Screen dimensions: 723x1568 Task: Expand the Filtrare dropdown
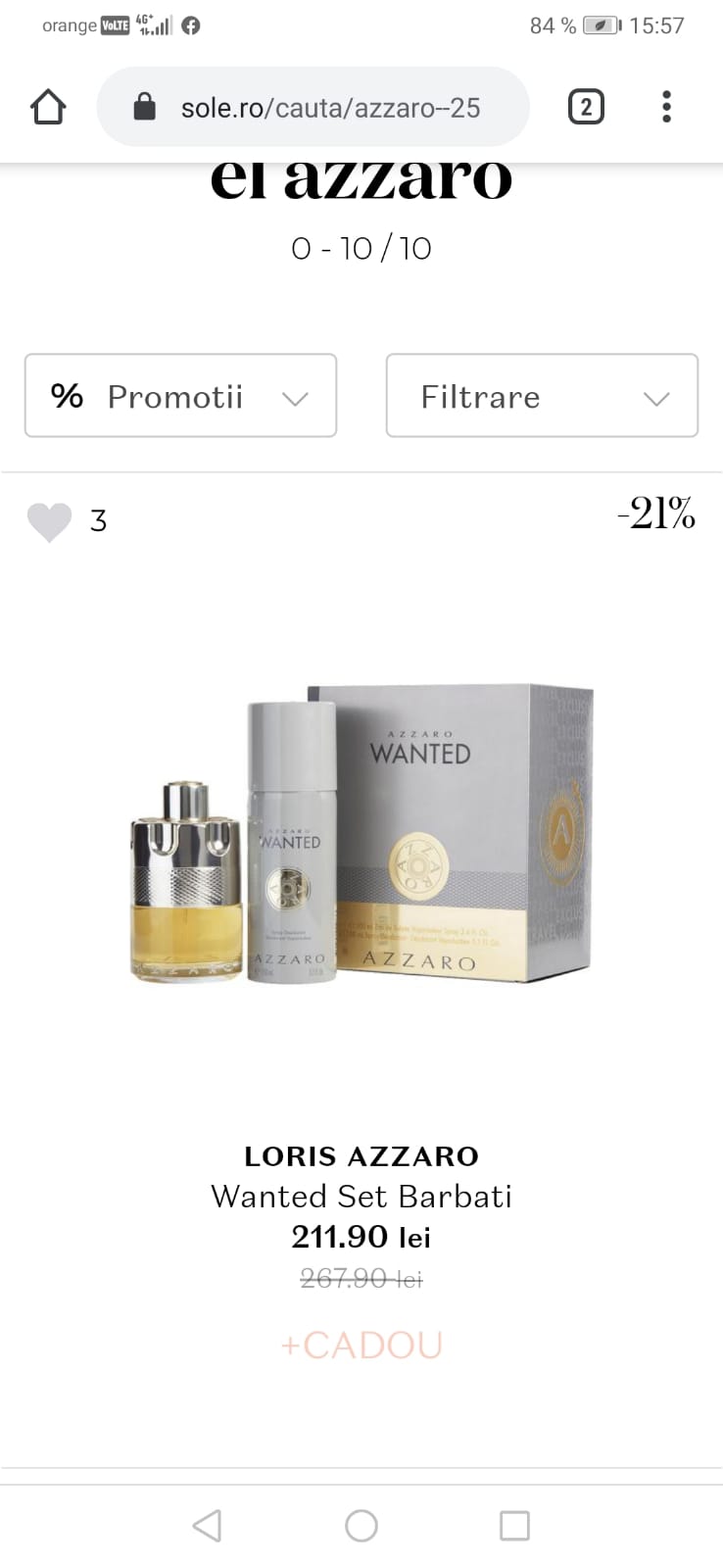coord(542,396)
